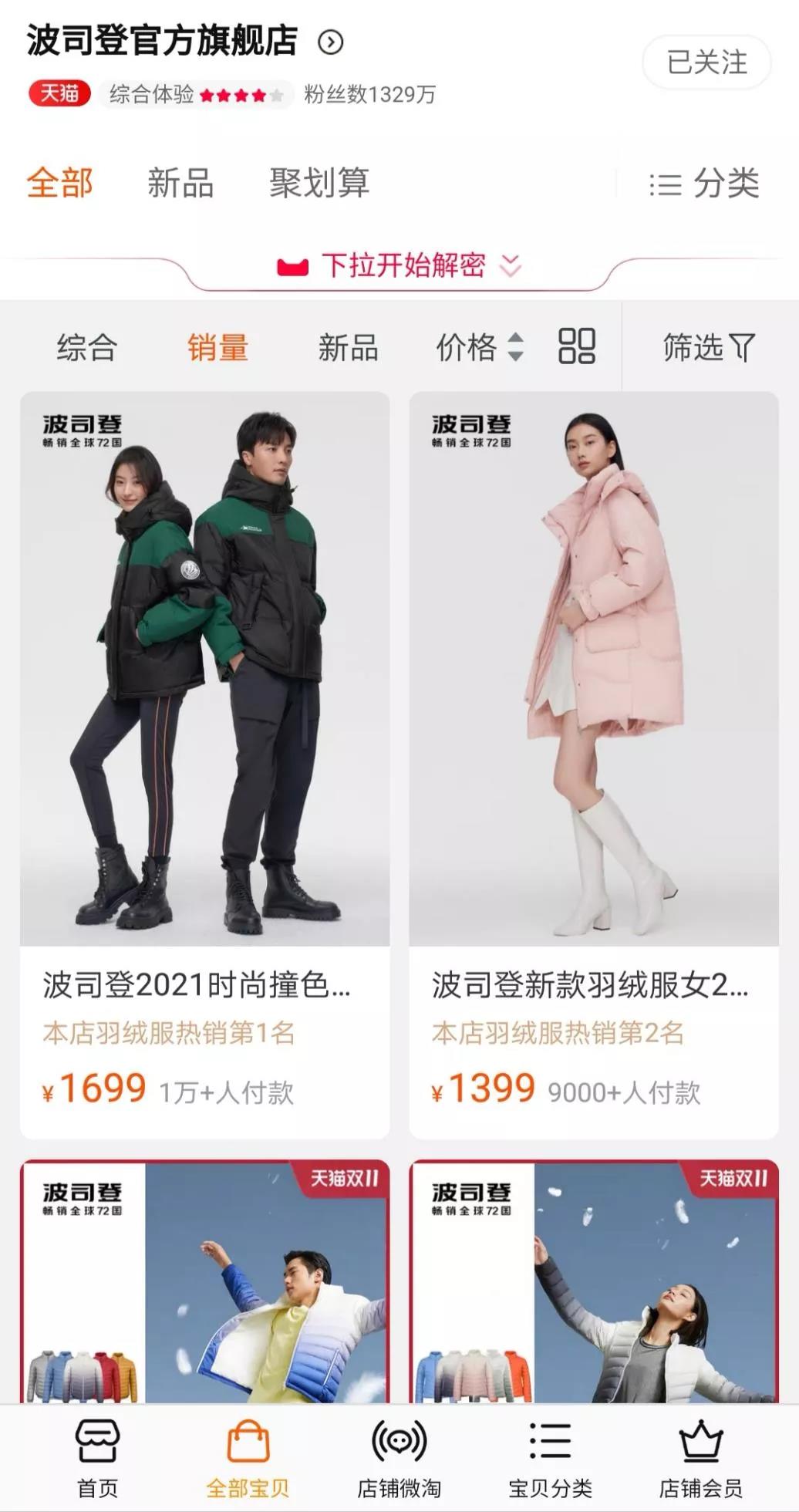Sort products by 综合
799x1512 pixels.
coord(87,347)
